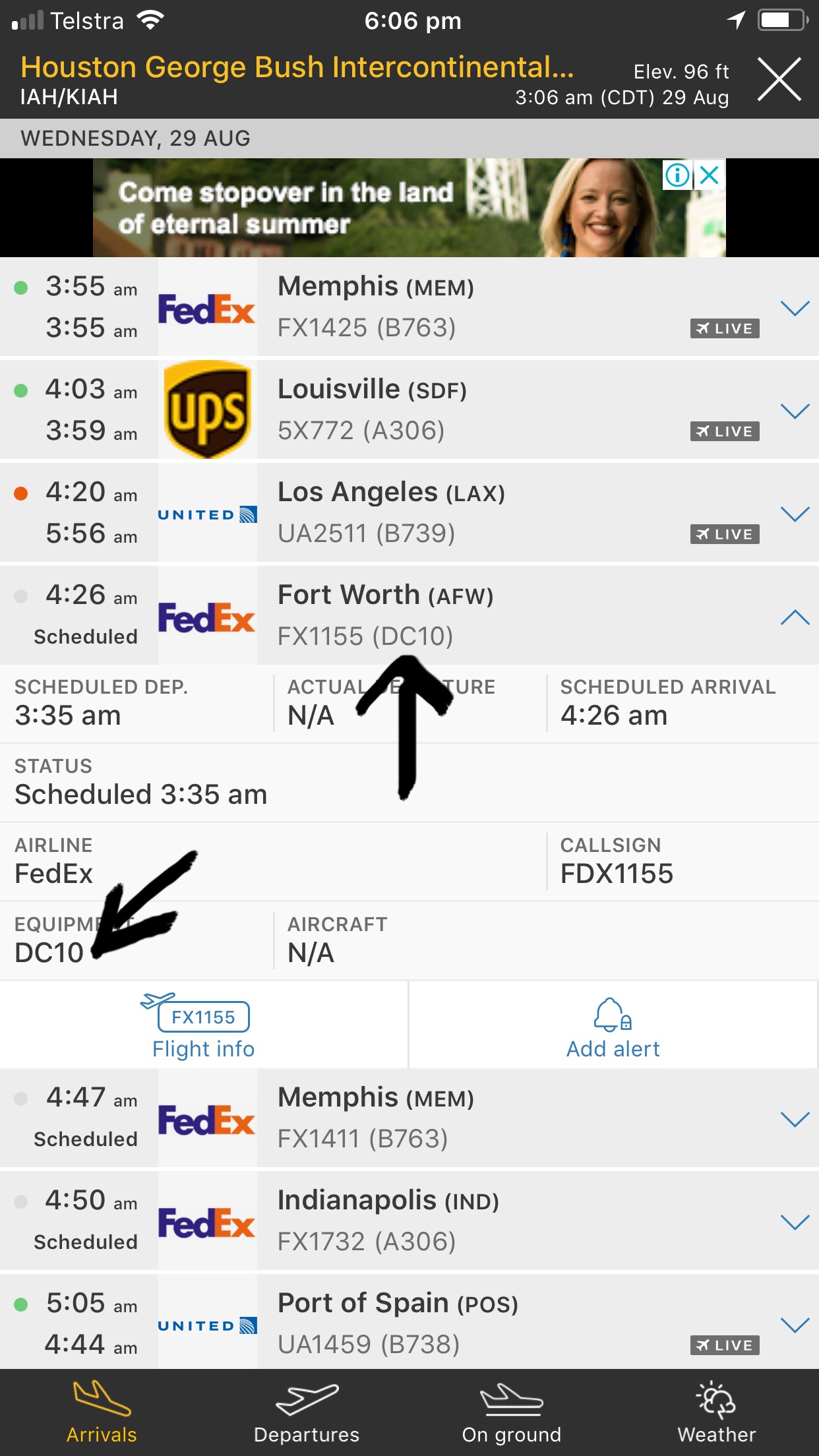Open Flight info for FX1155
The height and width of the screenshot is (1456, 819).
pyautogui.click(x=204, y=1025)
